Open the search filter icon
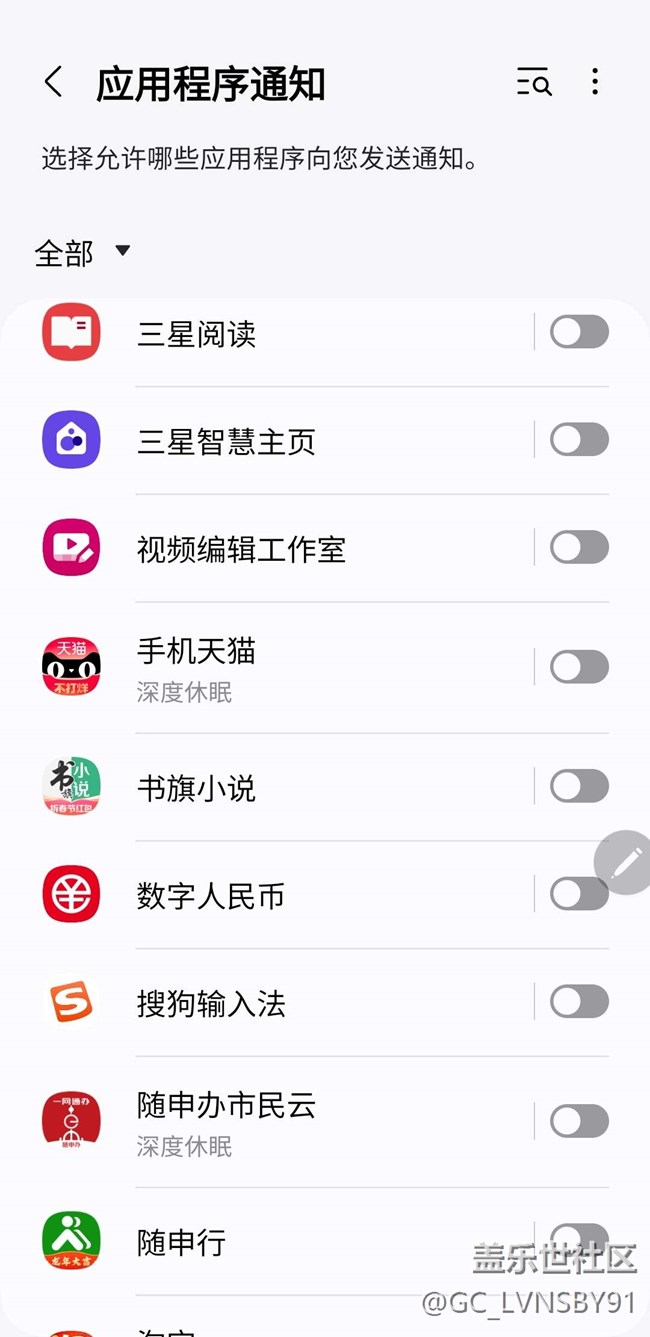Screen dimensions: 650x1337 coord(534,82)
